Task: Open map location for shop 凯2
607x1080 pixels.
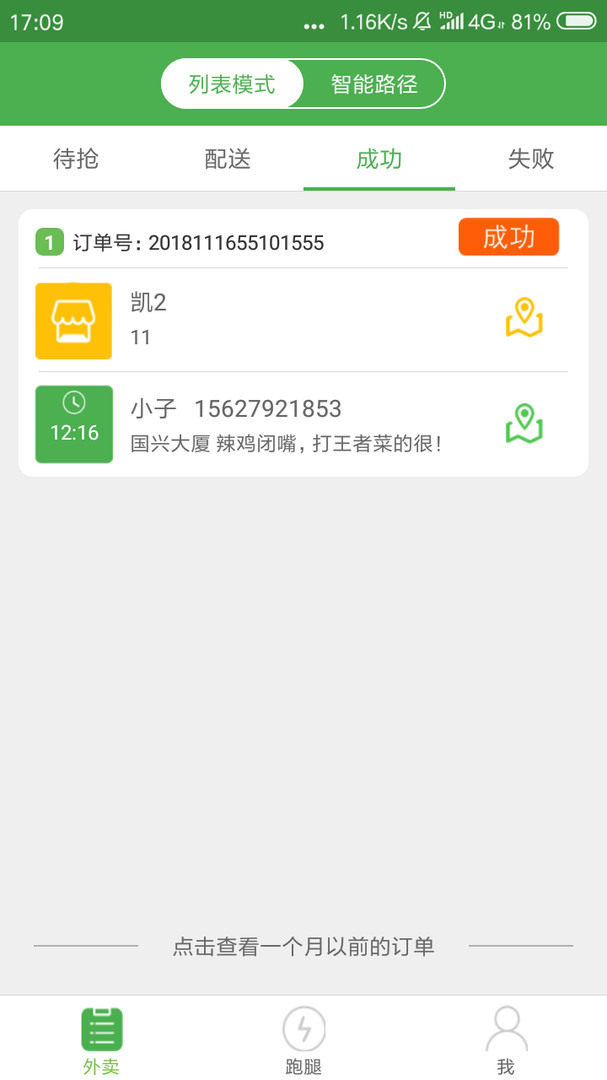Action: [524, 318]
